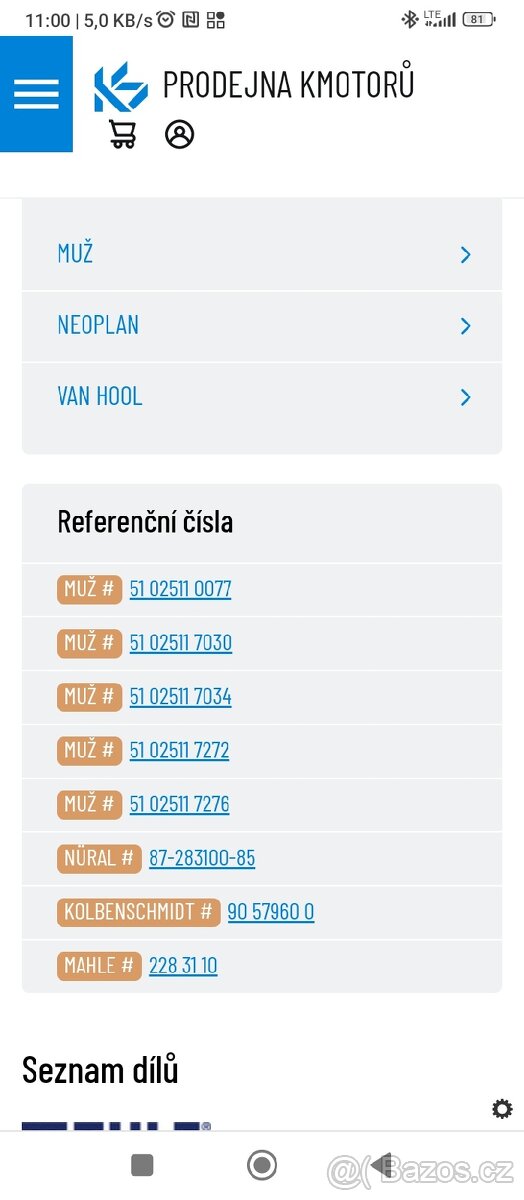This screenshot has width=524, height=1200.
Task: Open NÜRAL reference 87-283100-85
Action: tap(202, 858)
